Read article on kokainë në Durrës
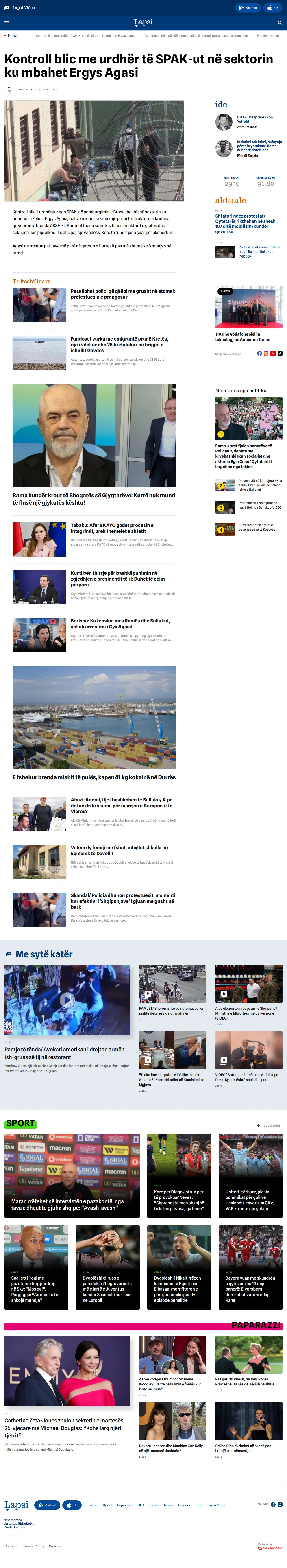This screenshot has height=1568, width=287. click(x=94, y=777)
